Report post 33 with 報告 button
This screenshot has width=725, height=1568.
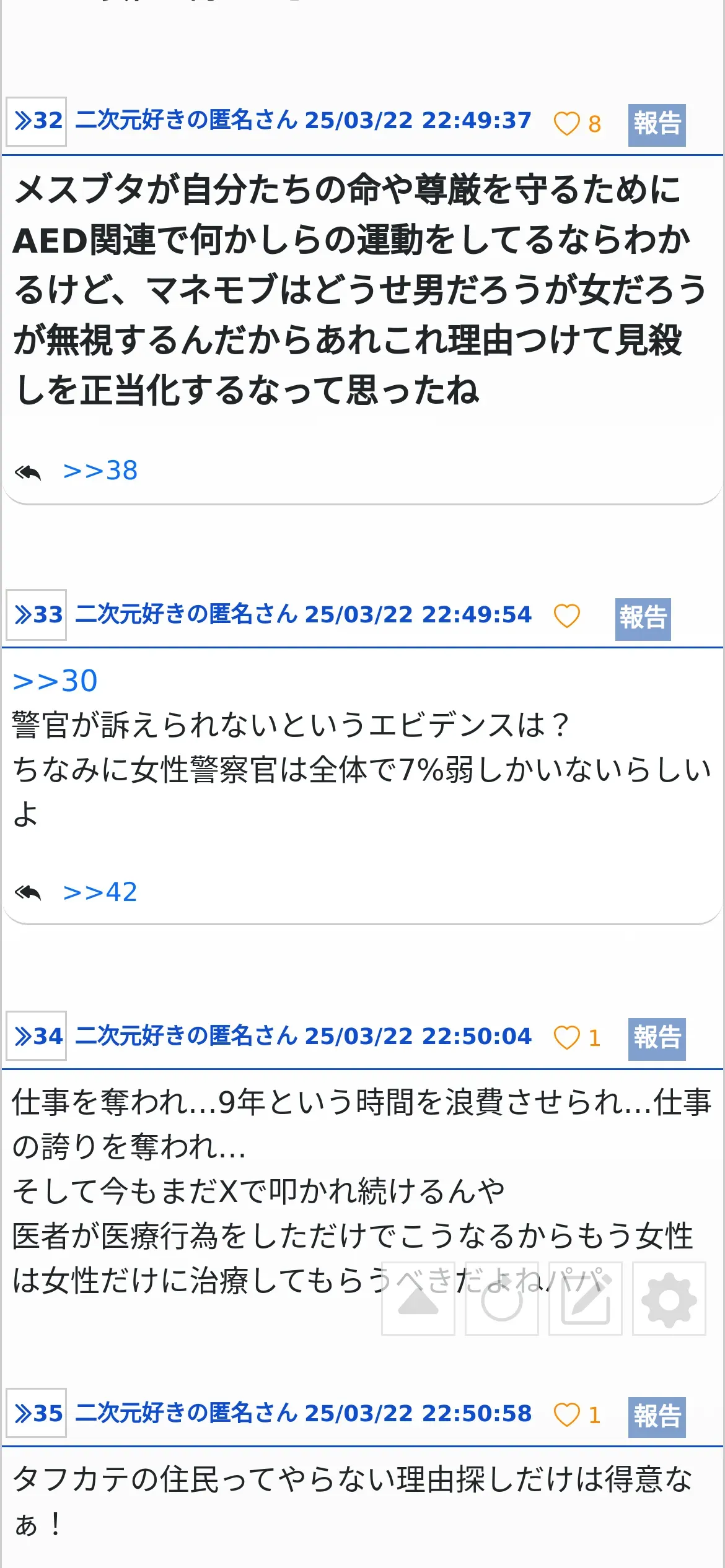[x=643, y=619]
